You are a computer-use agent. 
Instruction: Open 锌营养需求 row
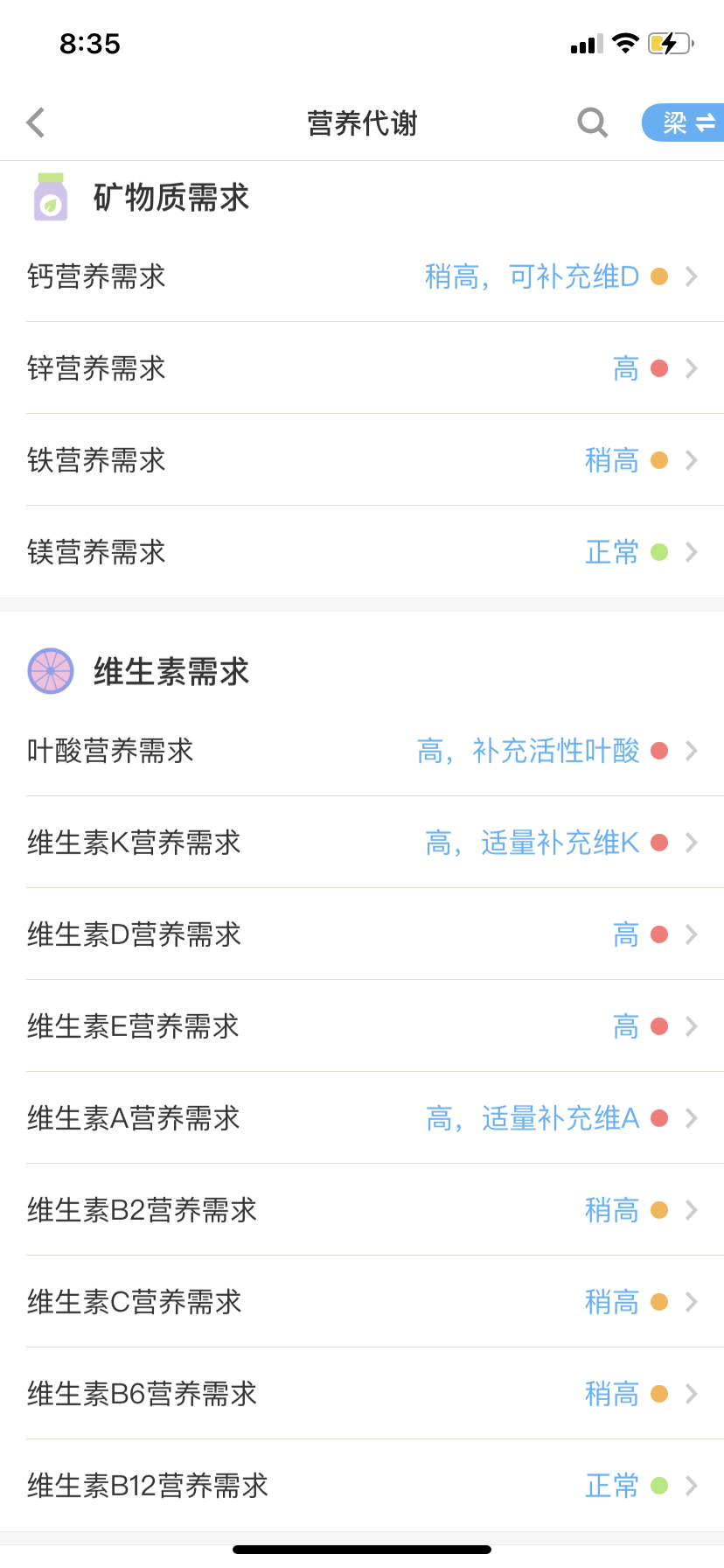[x=362, y=368]
